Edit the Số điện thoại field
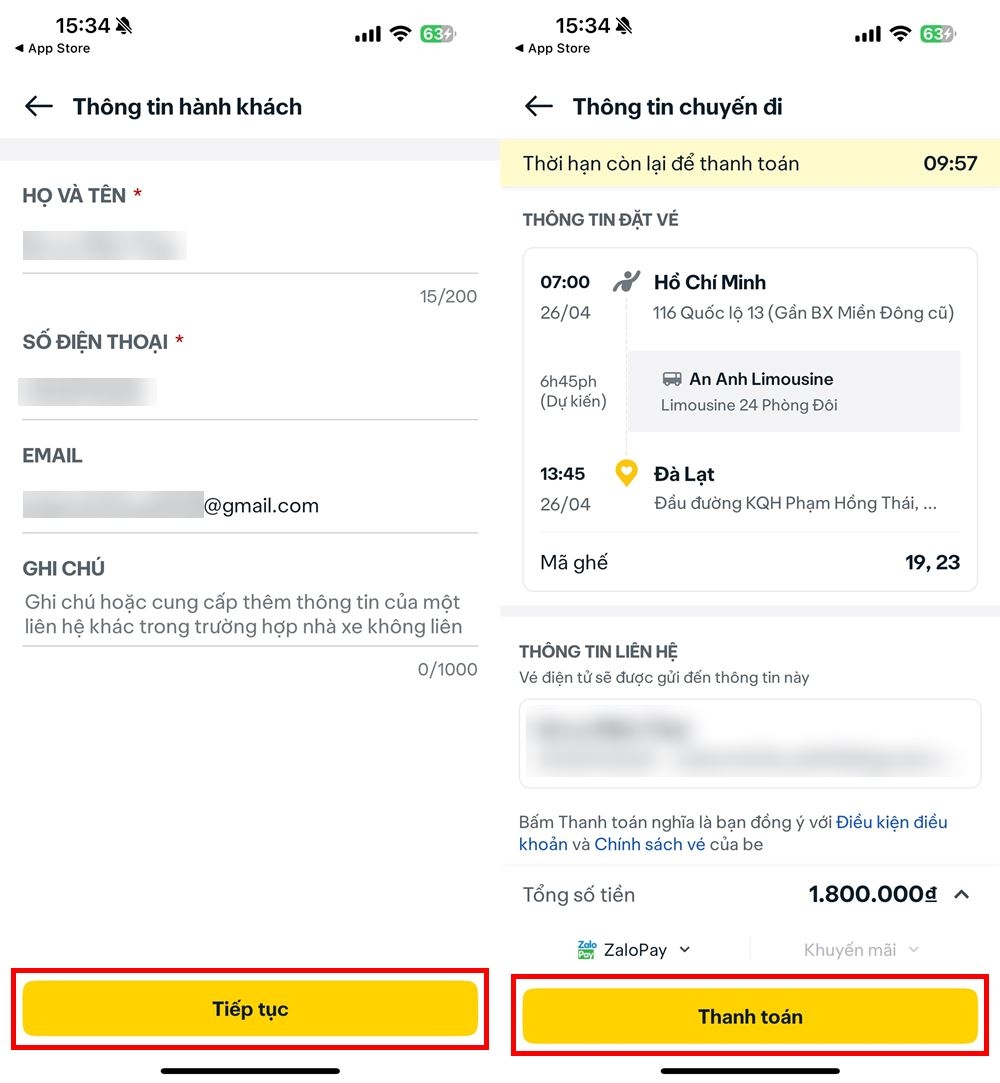Viewport: 1000px width, 1083px height. point(249,392)
